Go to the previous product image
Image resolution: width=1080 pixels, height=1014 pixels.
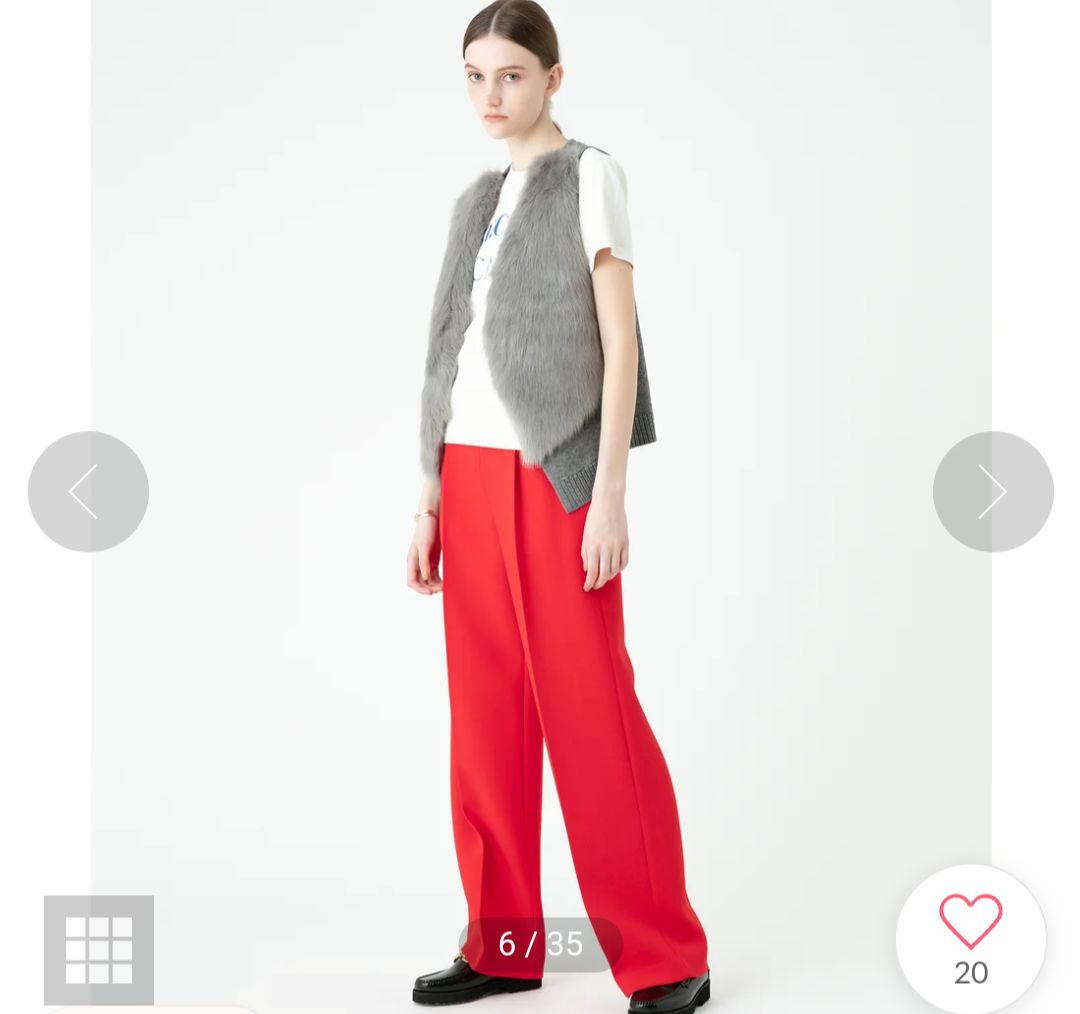pos(88,491)
